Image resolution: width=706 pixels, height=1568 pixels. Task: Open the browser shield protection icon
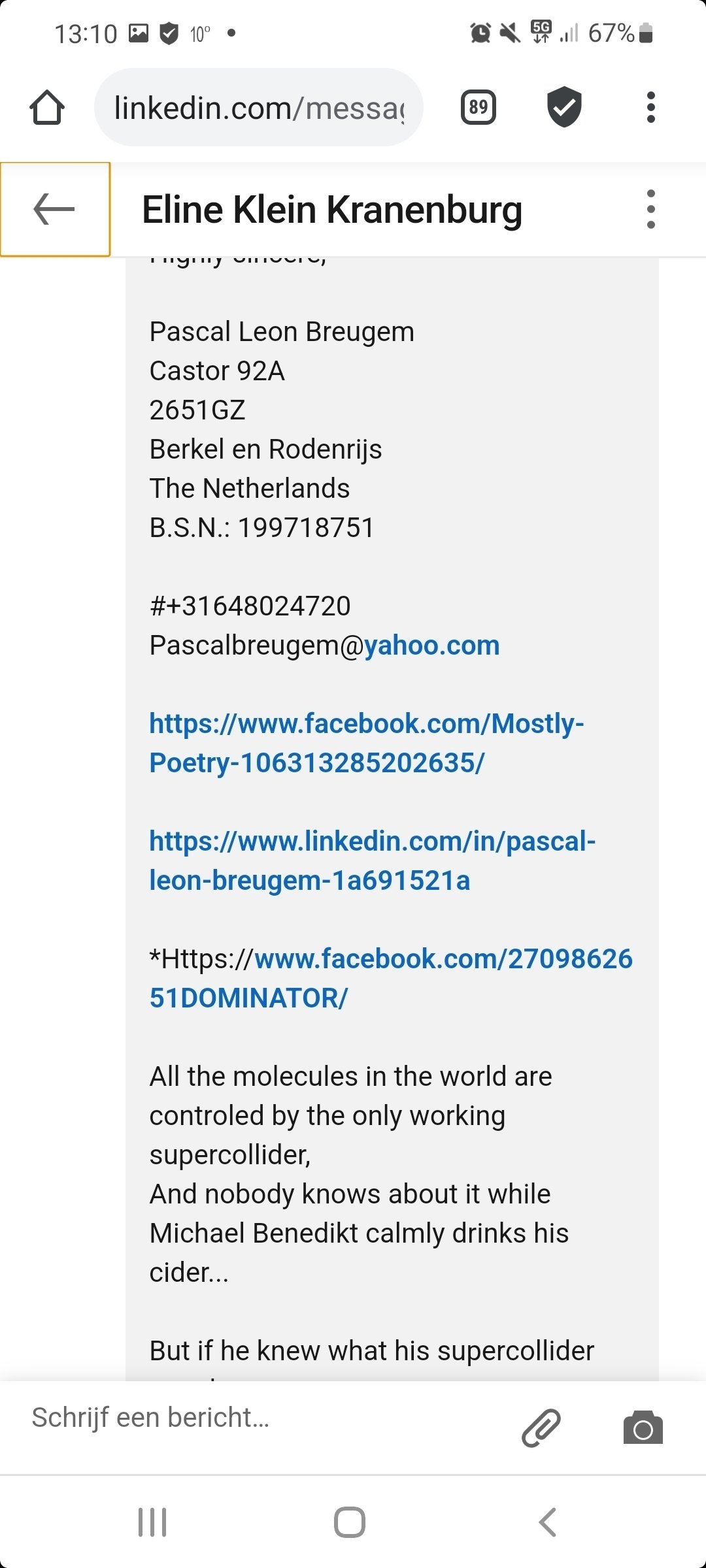[x=564, y=107]
